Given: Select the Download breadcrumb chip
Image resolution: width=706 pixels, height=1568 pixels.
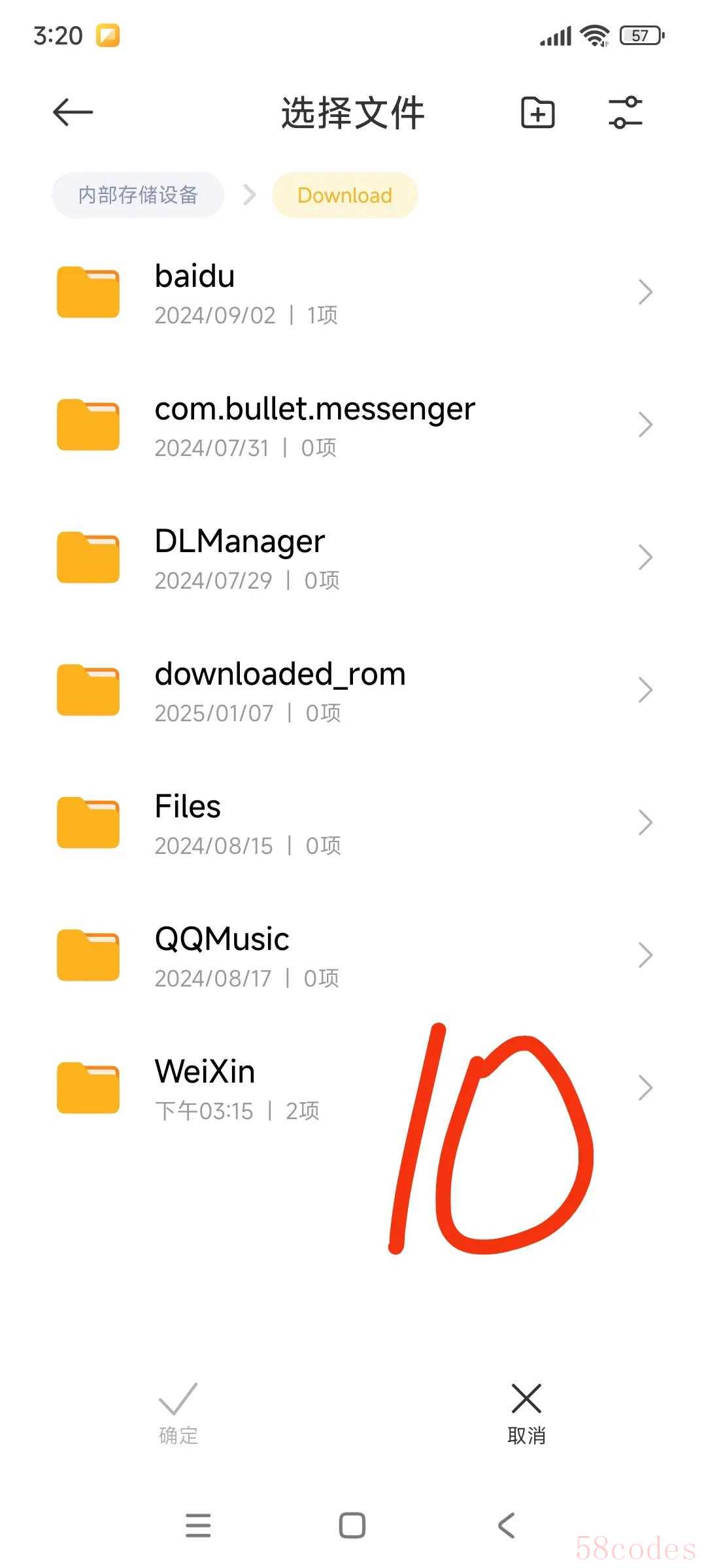Looking at the screenshot, I should pyautogui.click(x=345, y=195).
